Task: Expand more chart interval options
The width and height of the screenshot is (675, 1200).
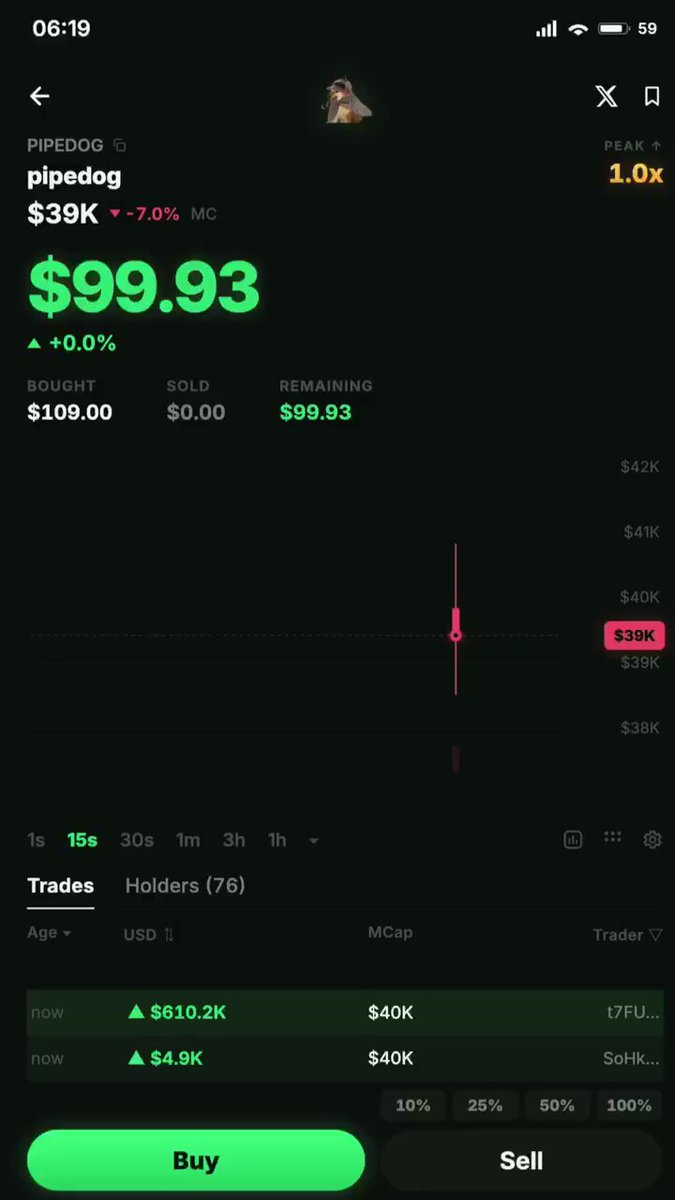Action: pos(313,841)
